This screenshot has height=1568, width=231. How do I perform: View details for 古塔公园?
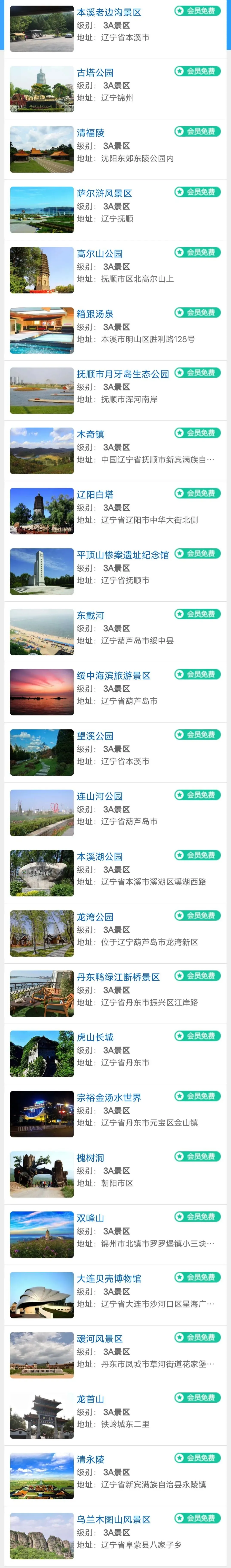[96, 72]
